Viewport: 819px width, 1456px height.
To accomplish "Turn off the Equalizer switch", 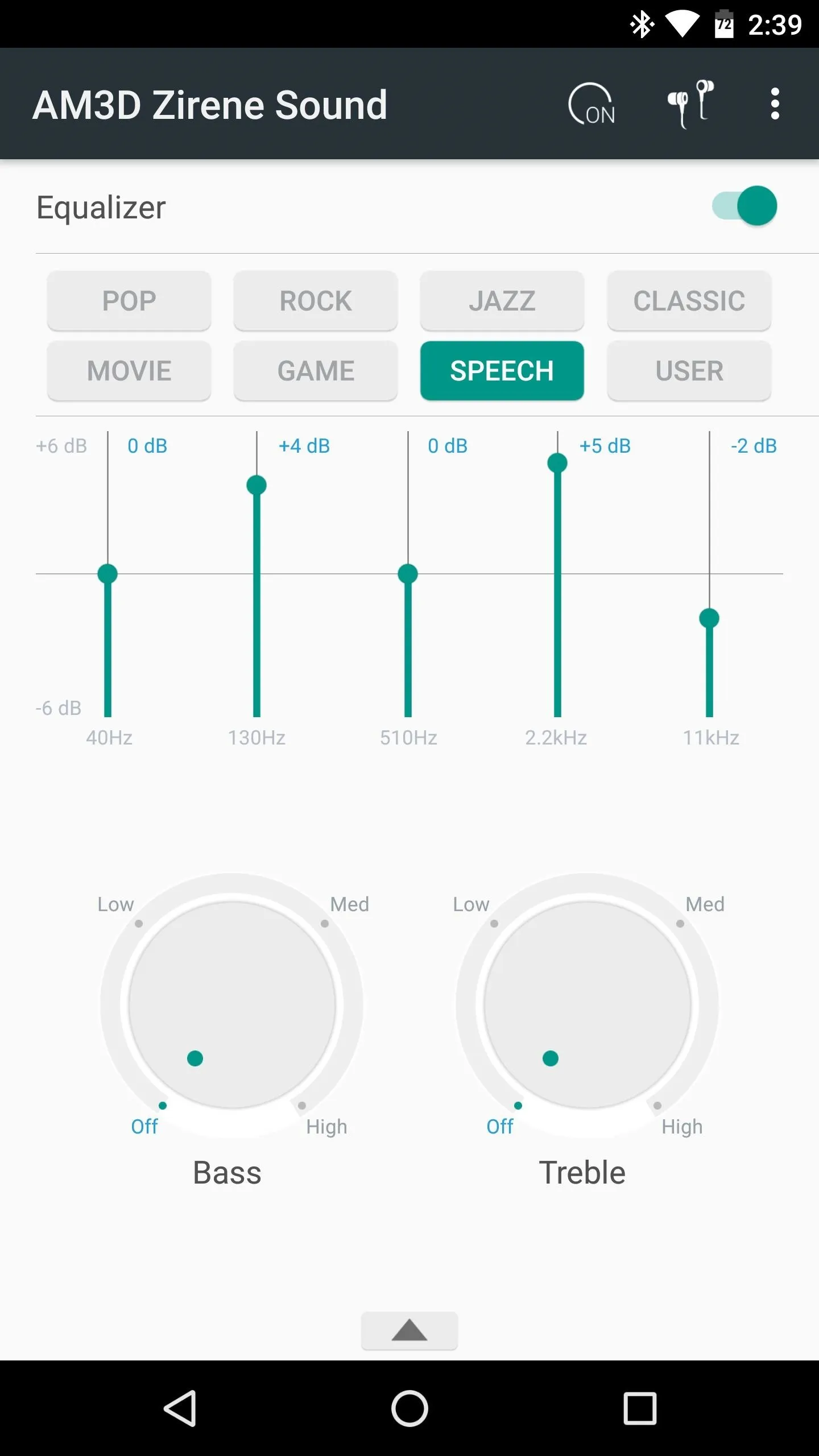I will [744, 206].
